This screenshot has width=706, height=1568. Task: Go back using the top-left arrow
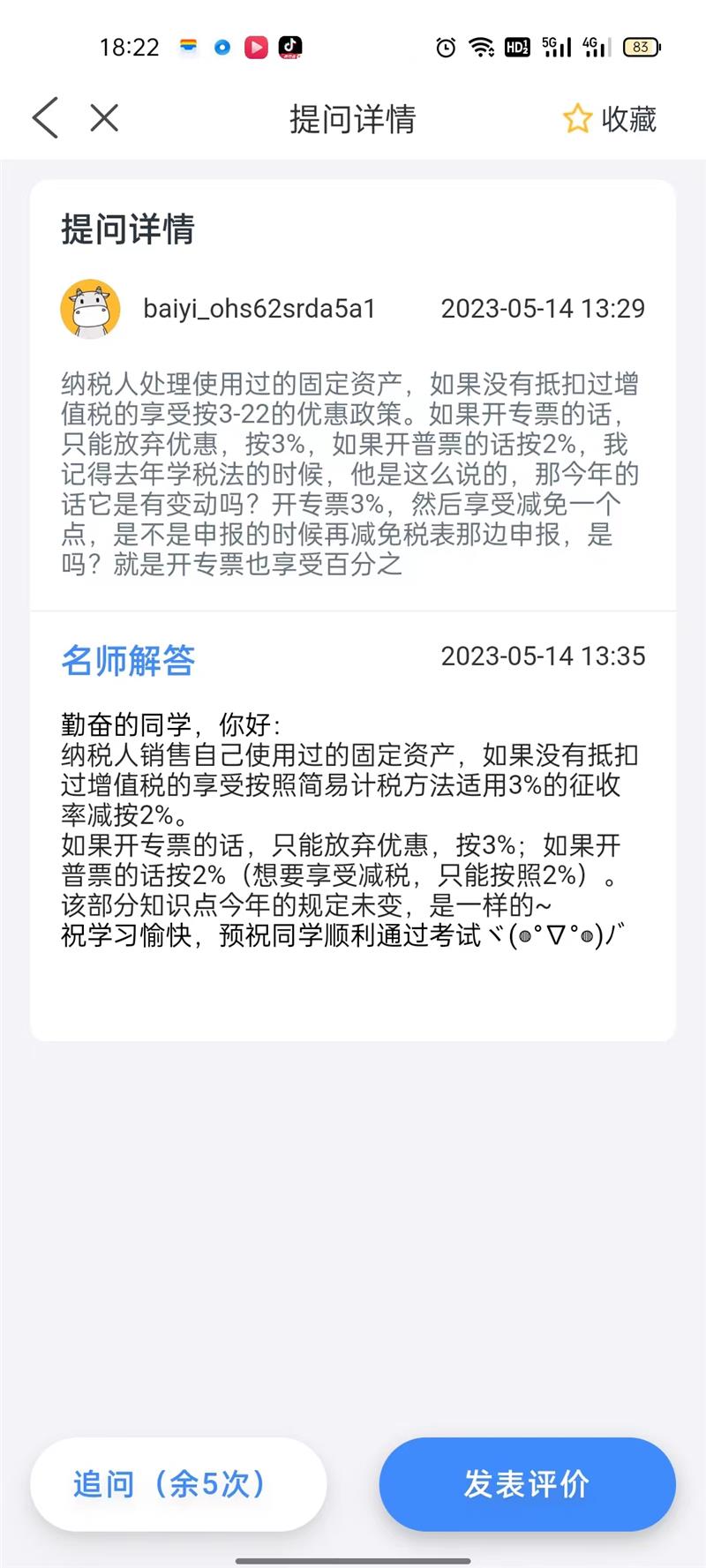point(46,118)
